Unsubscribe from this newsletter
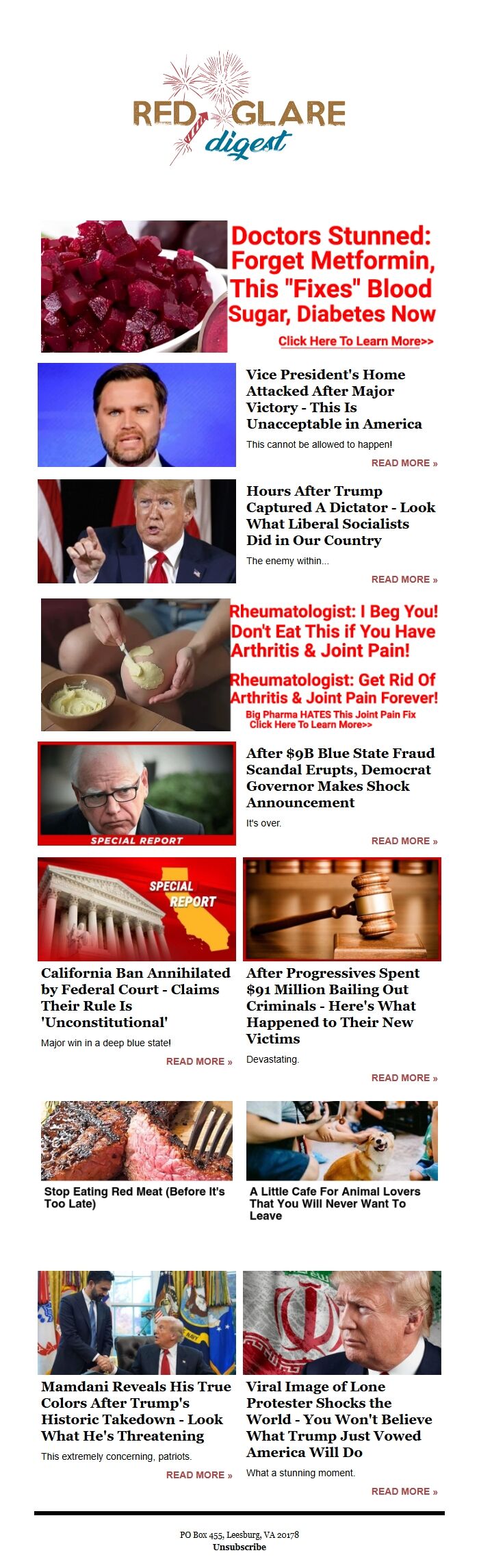 [x=239, y=1547]
